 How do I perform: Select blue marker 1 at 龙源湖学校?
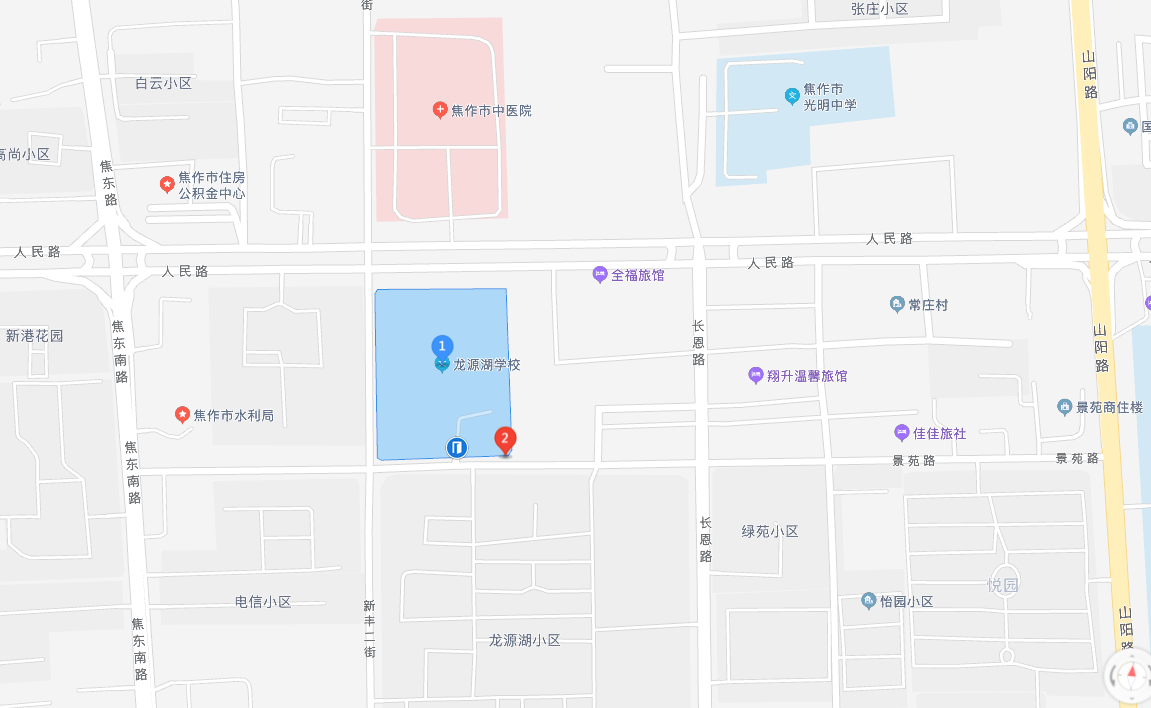pos(443,346)
